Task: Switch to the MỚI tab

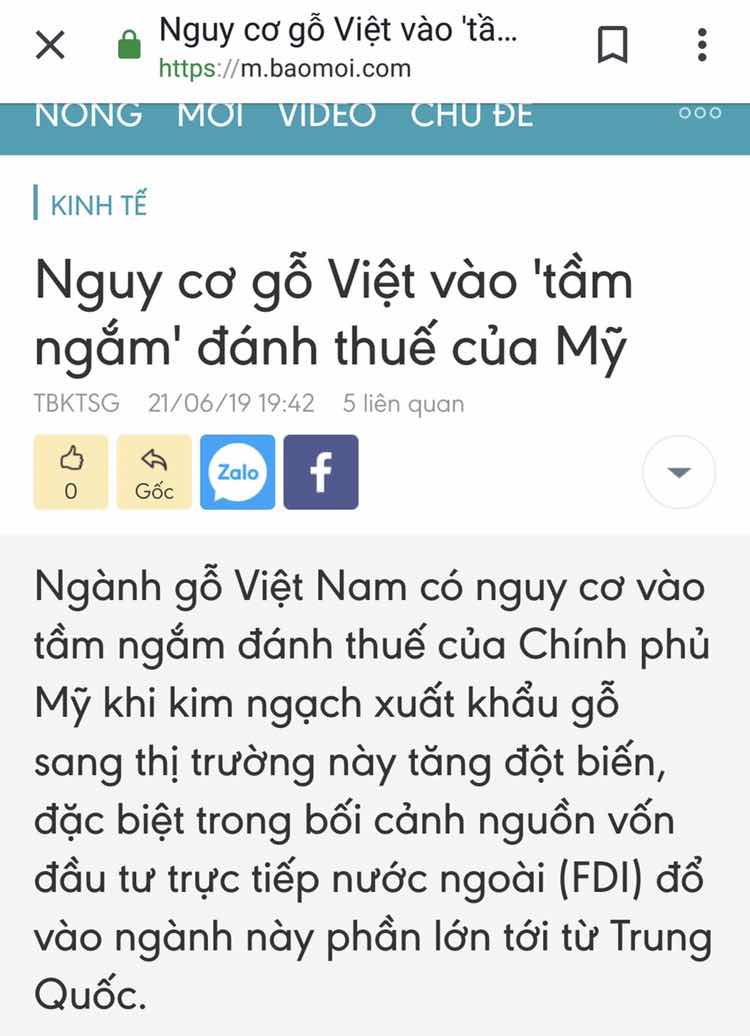Action: click(x=211, y=115)
